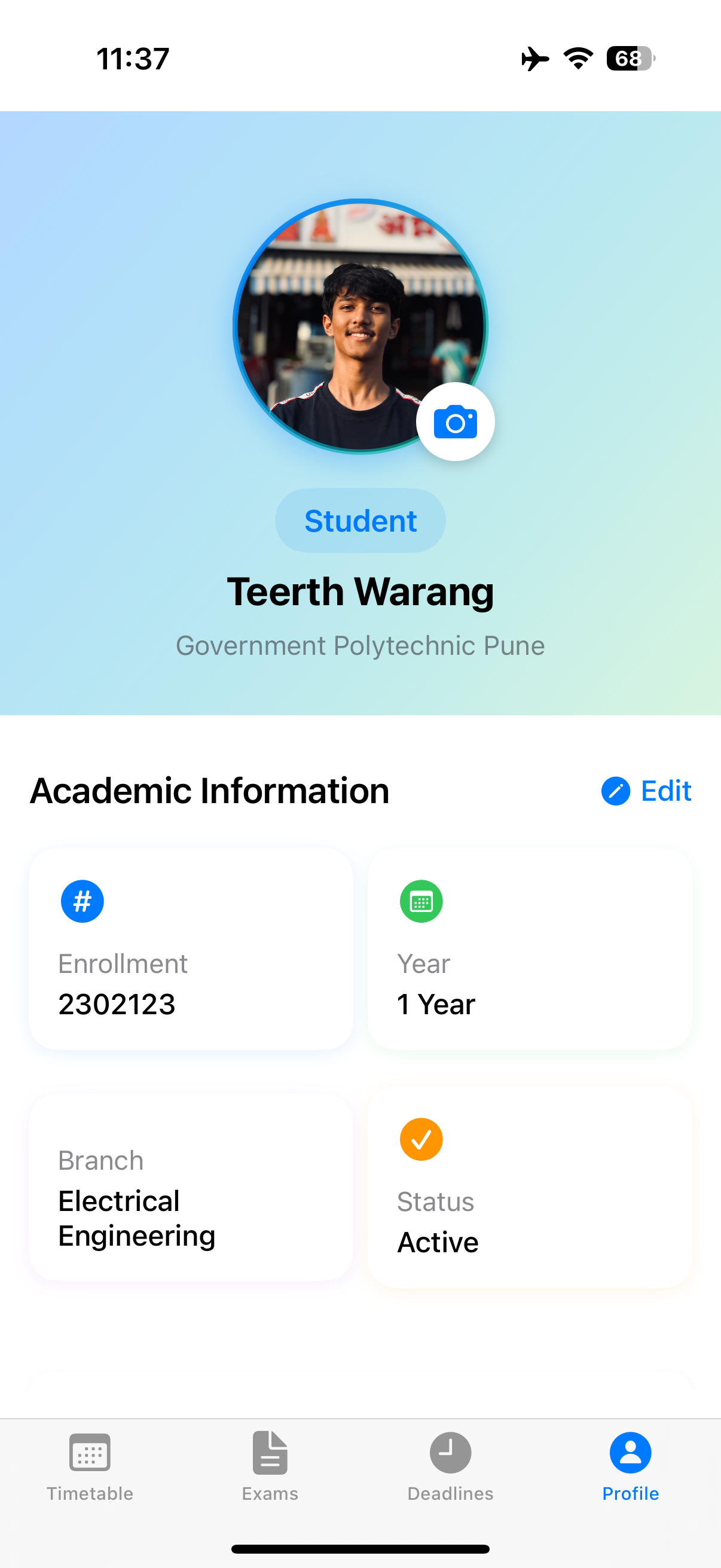Edit the Academic Information section
The height and width of the screenshot is (1568, 721).
click(x=647, y=791)
